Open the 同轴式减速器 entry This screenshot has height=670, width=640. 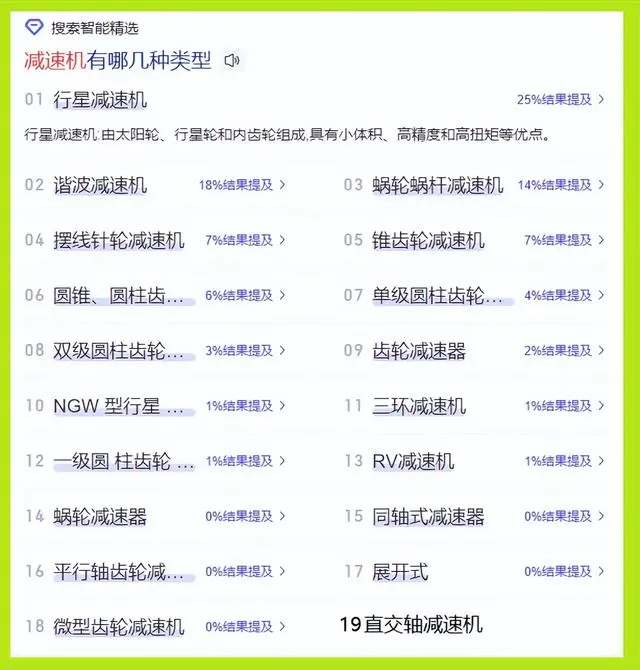click(428, 517)
